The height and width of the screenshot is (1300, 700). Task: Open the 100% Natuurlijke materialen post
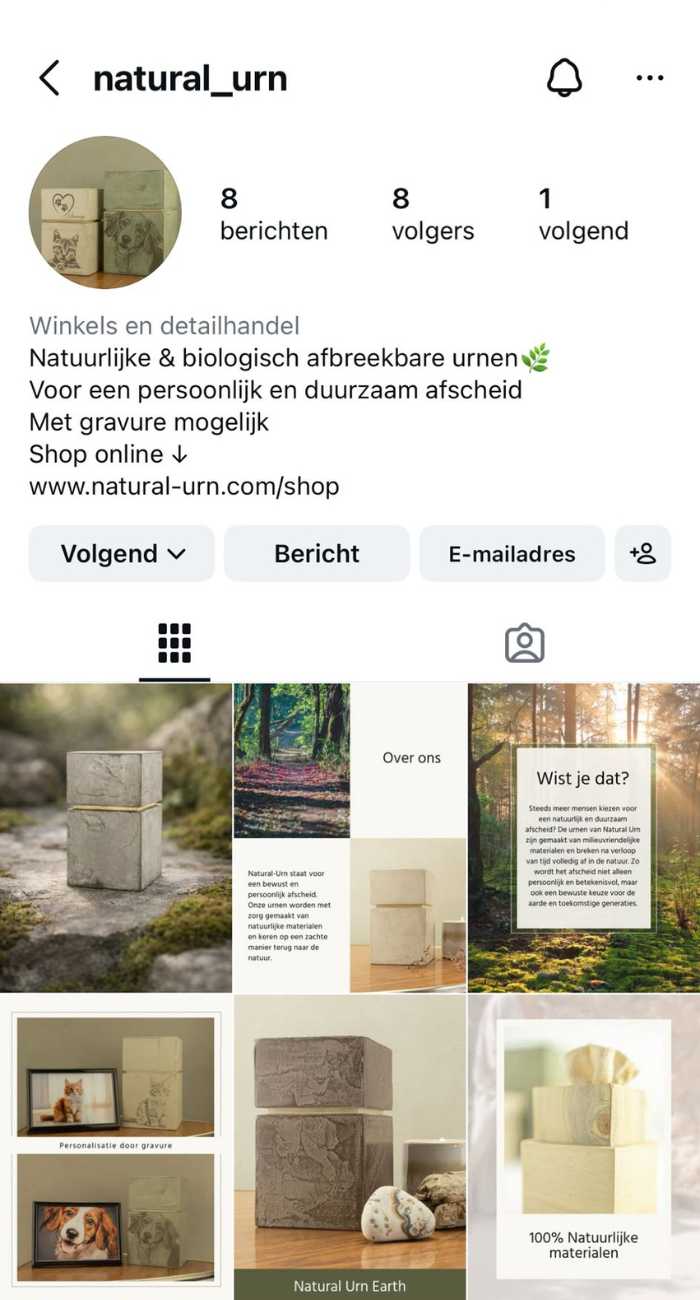click(584, 1145)
